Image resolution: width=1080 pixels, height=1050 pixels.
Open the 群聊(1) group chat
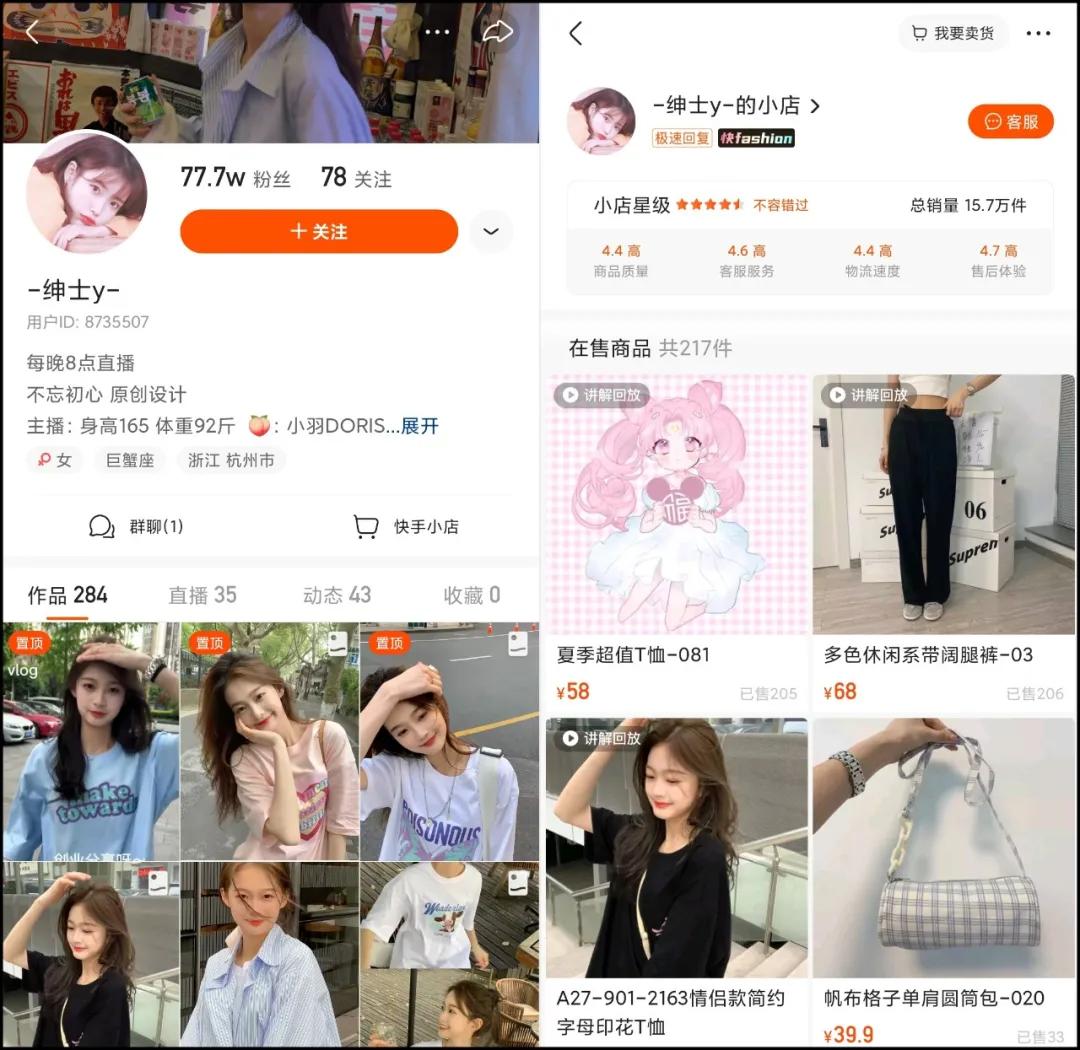[137, 527]
